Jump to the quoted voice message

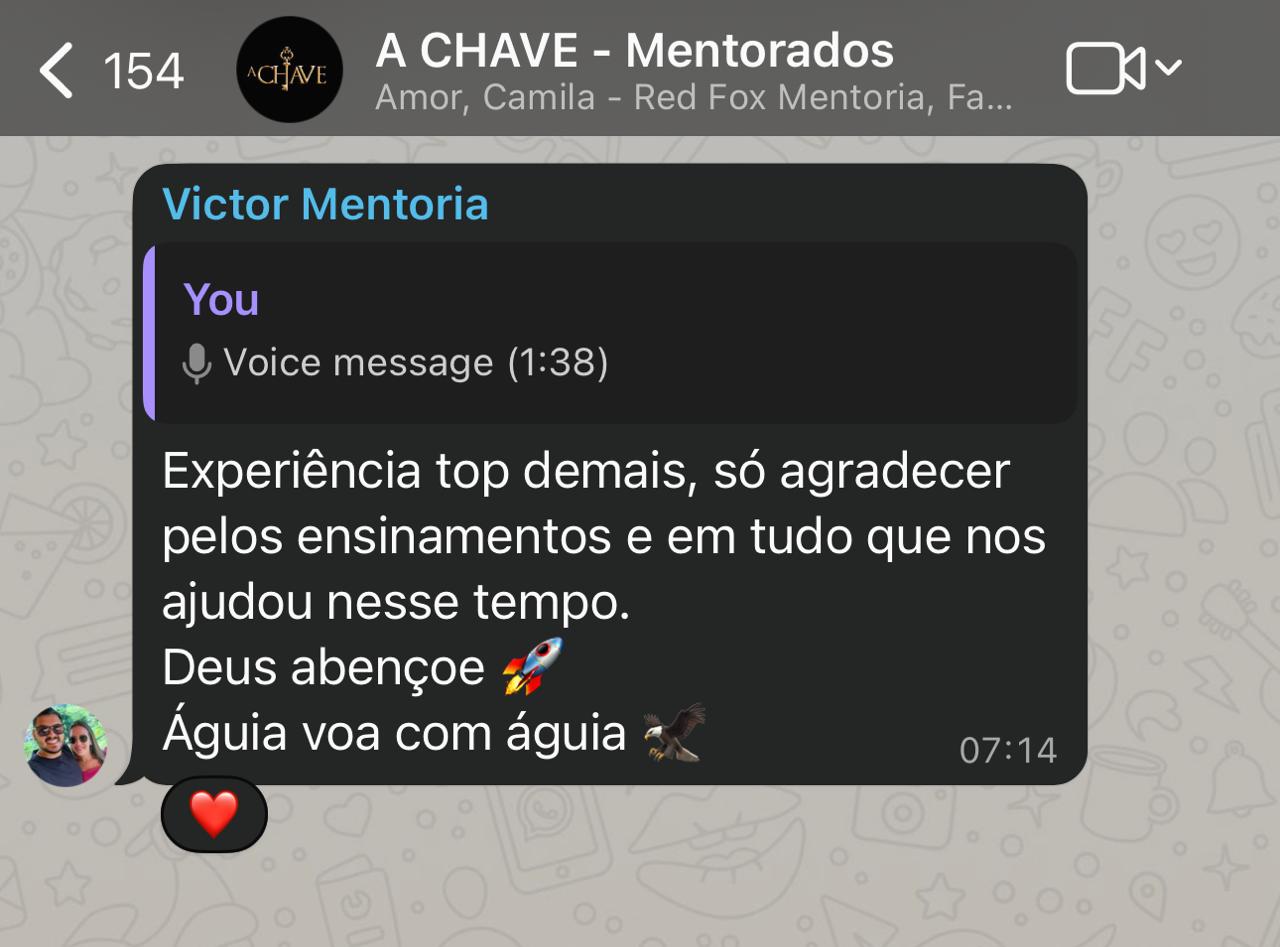(610, 333)
